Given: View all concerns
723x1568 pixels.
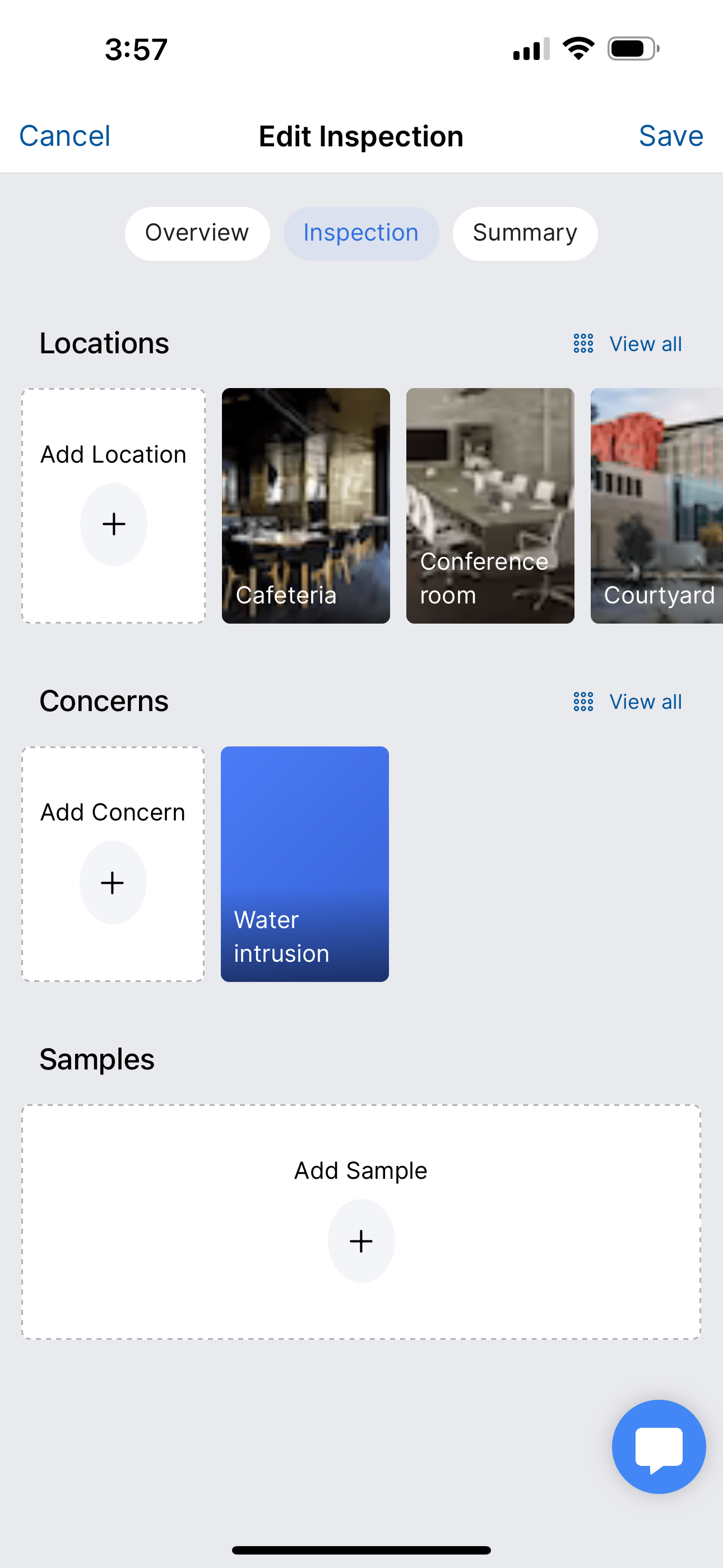Looking at the screenshot, I should tap(628, 702).
